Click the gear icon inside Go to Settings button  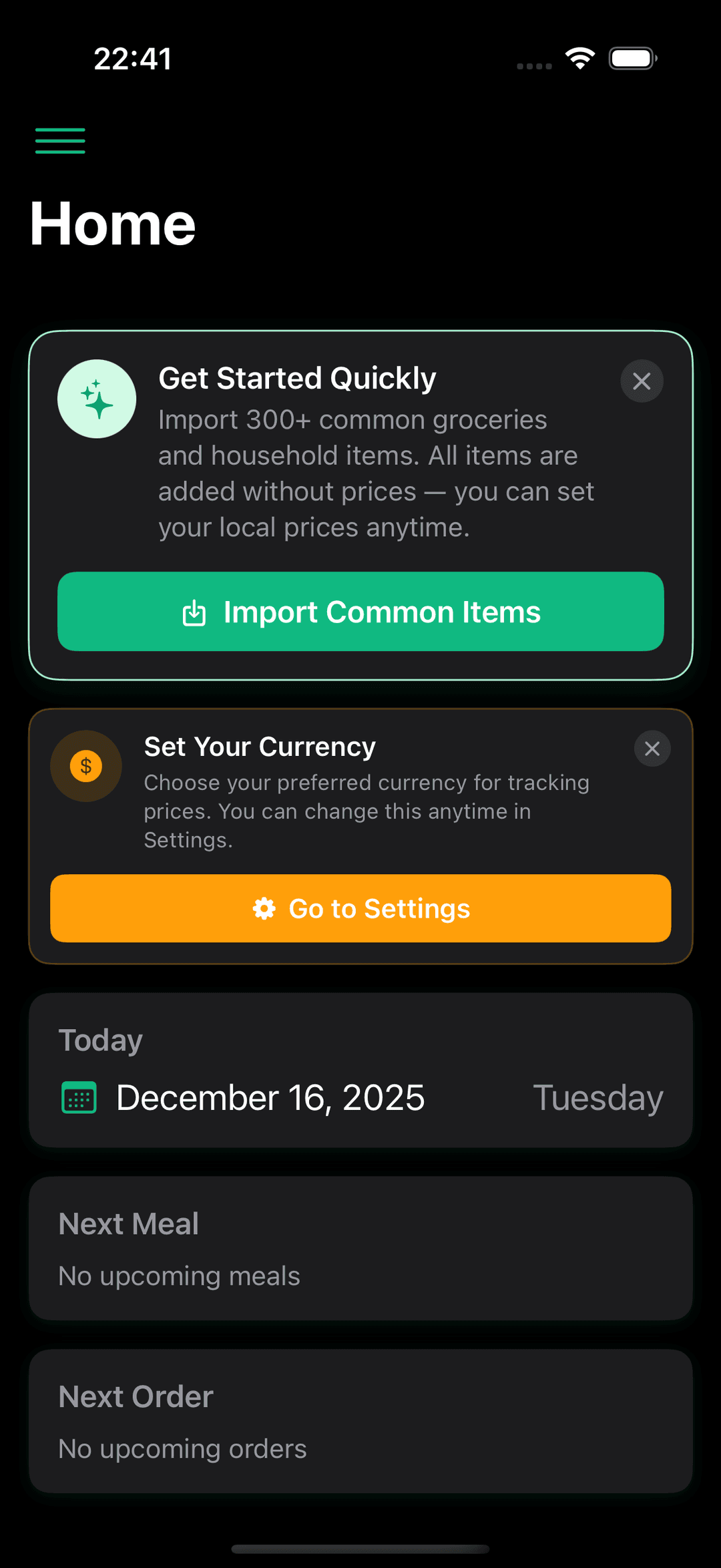264,908
